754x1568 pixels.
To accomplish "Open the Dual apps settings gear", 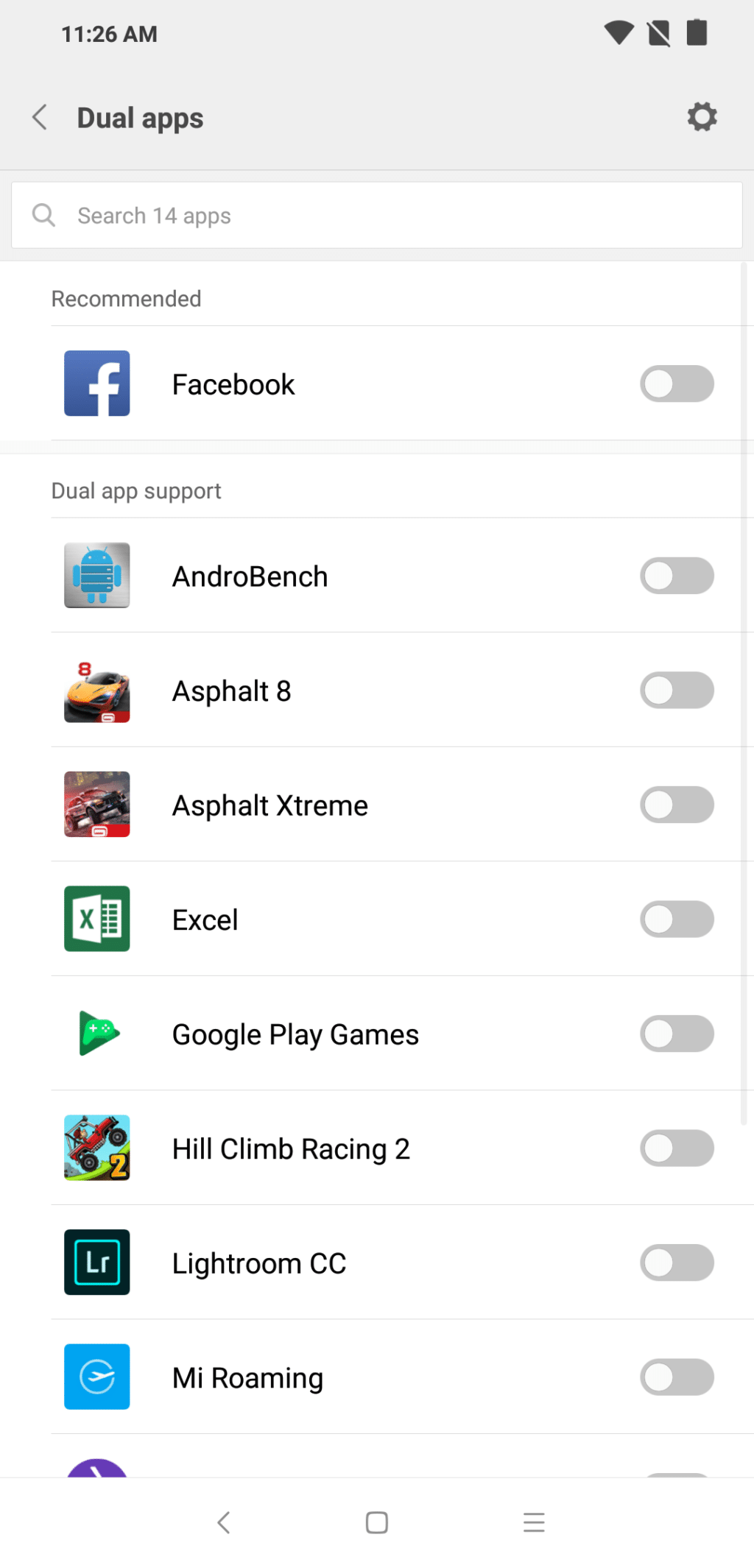I will click(x=702, y=117).
